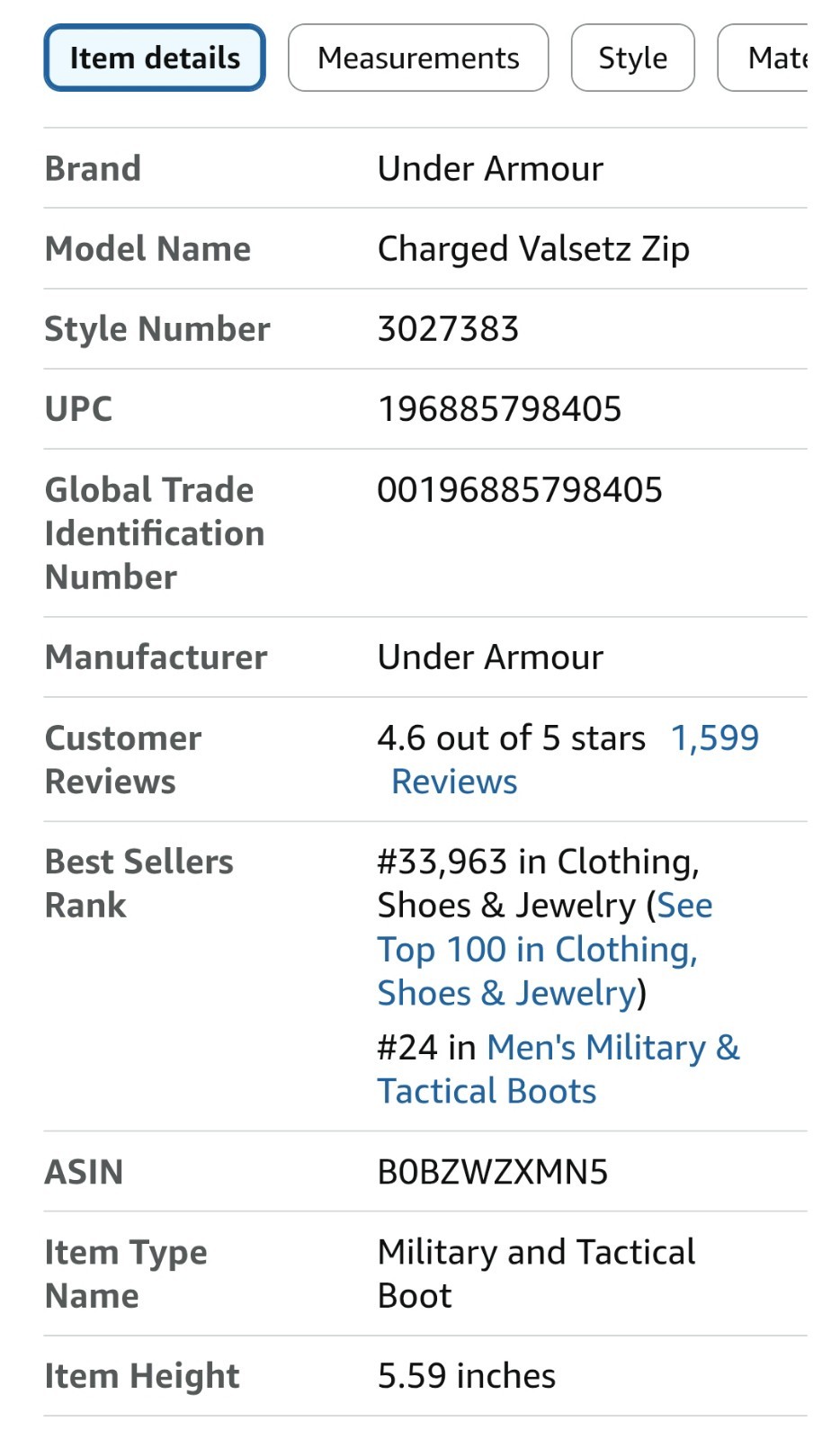This screenshot has height=1439, width=840.
Task: Select the Item details tab
Action: pyautogui.click(x=155, y=58)
